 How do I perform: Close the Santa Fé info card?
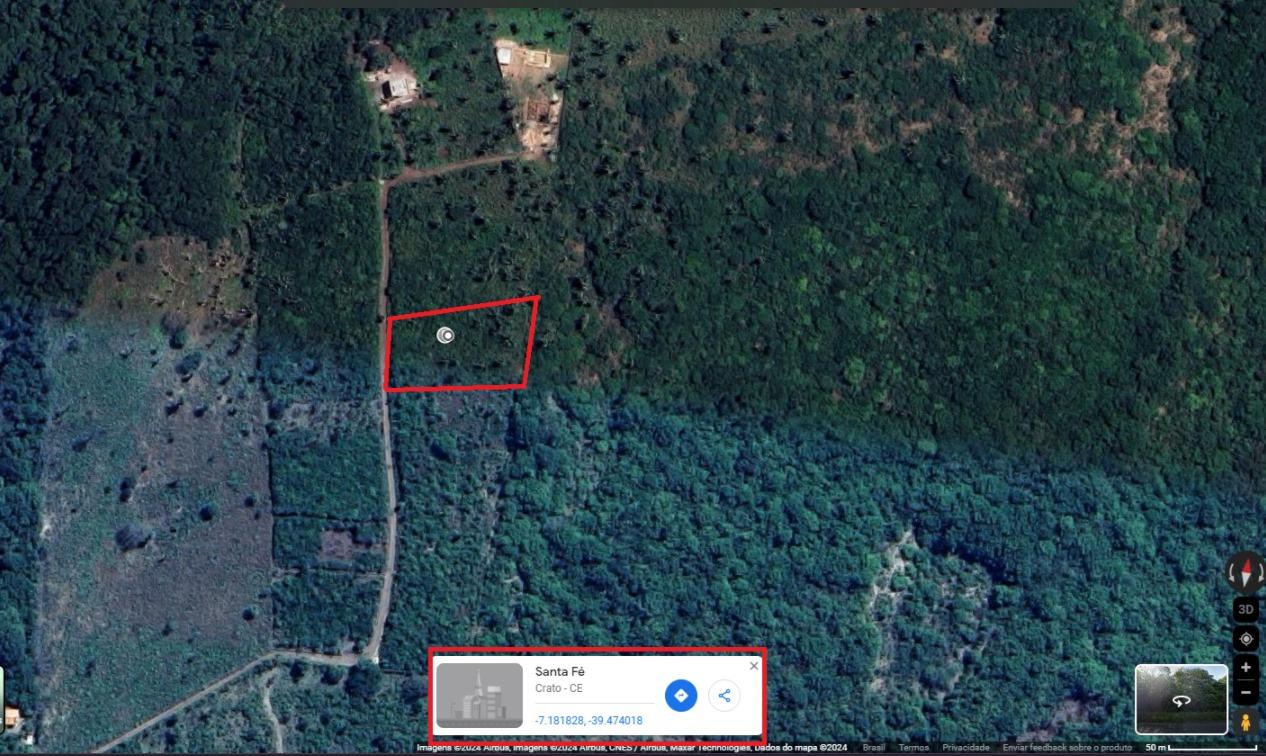[x=754, y=666]
